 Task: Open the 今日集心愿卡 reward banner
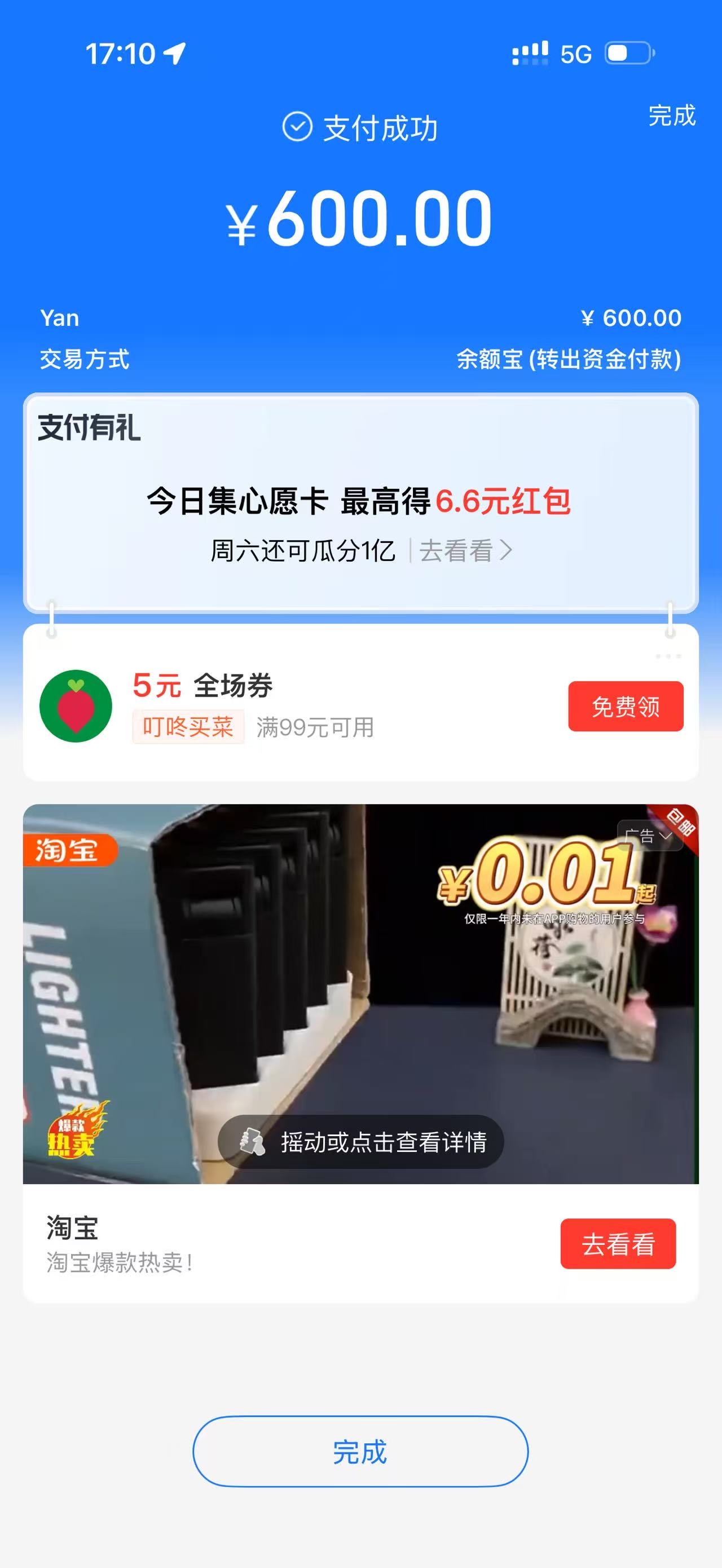click(x=358, y=501)
